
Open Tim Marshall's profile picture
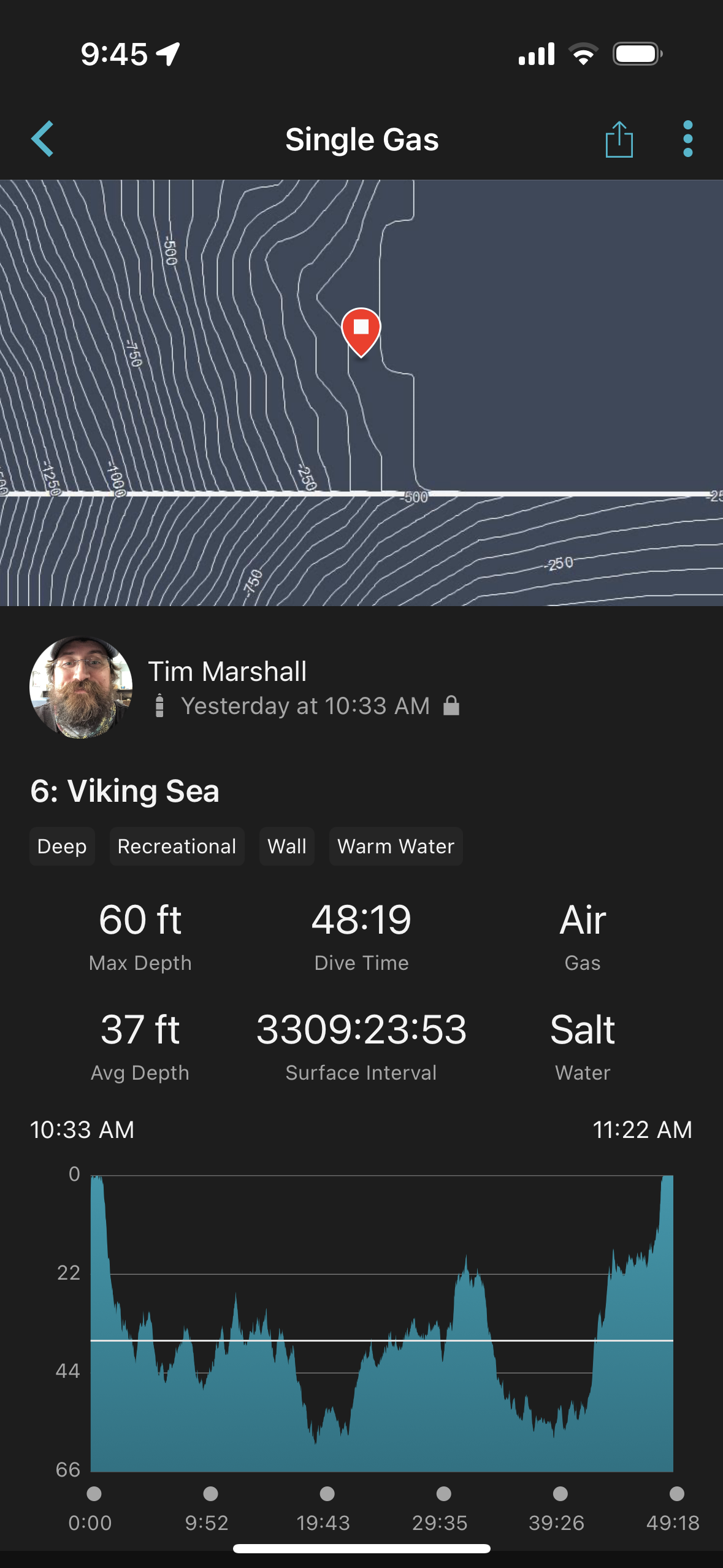click(81, 687)
